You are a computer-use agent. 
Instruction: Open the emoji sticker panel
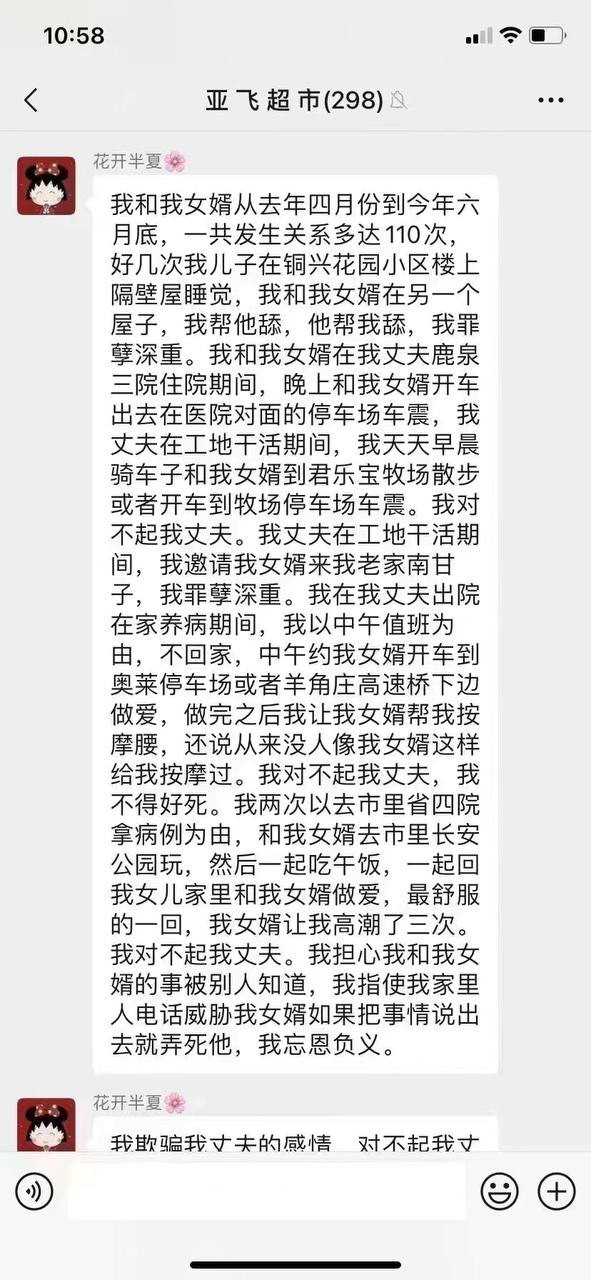(x=500, y=1191)
